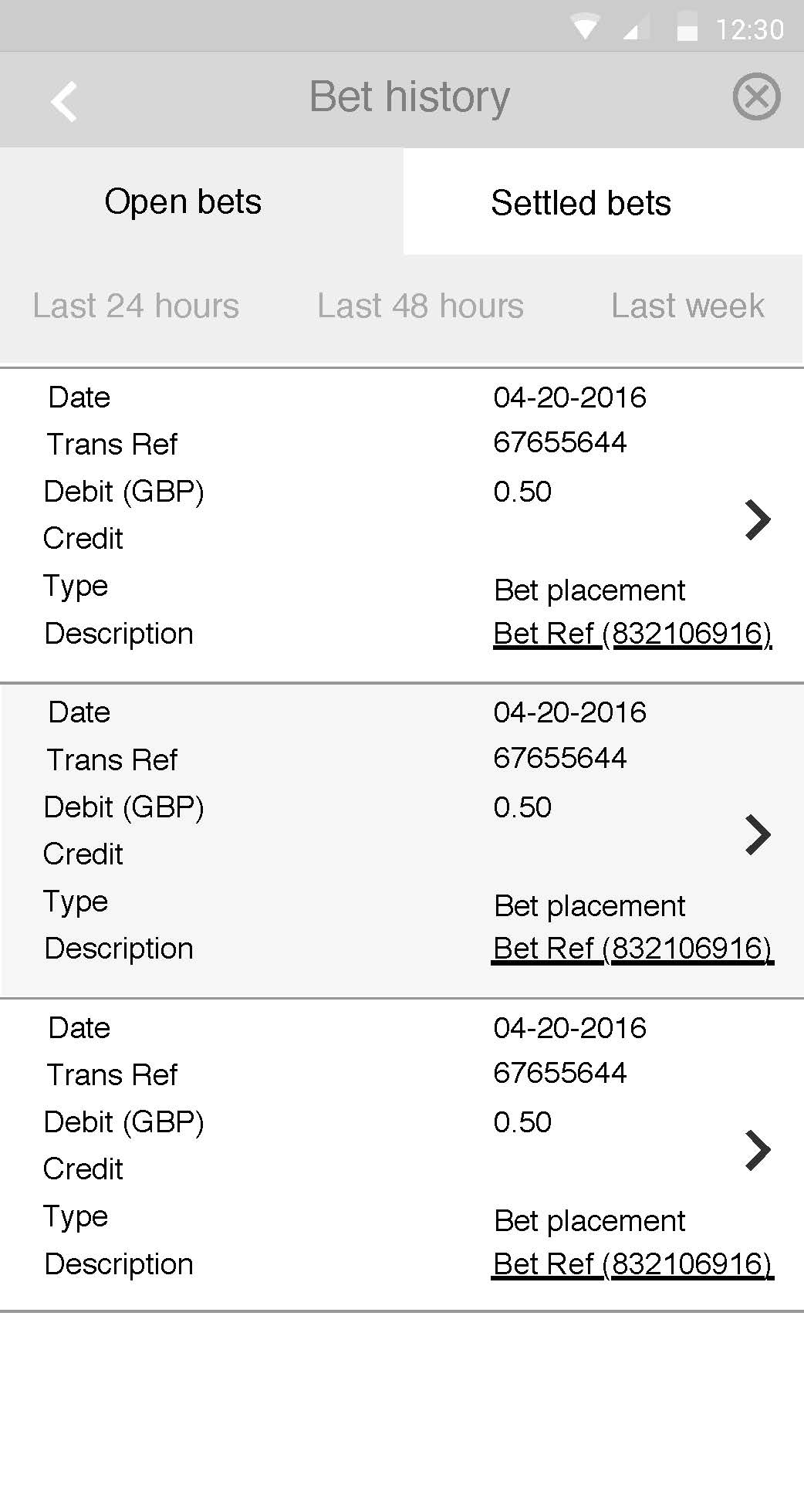The image size is (804, 1512).
Task: Open the Bet Ref link in last entry
Action: [x=633, y=1264]
